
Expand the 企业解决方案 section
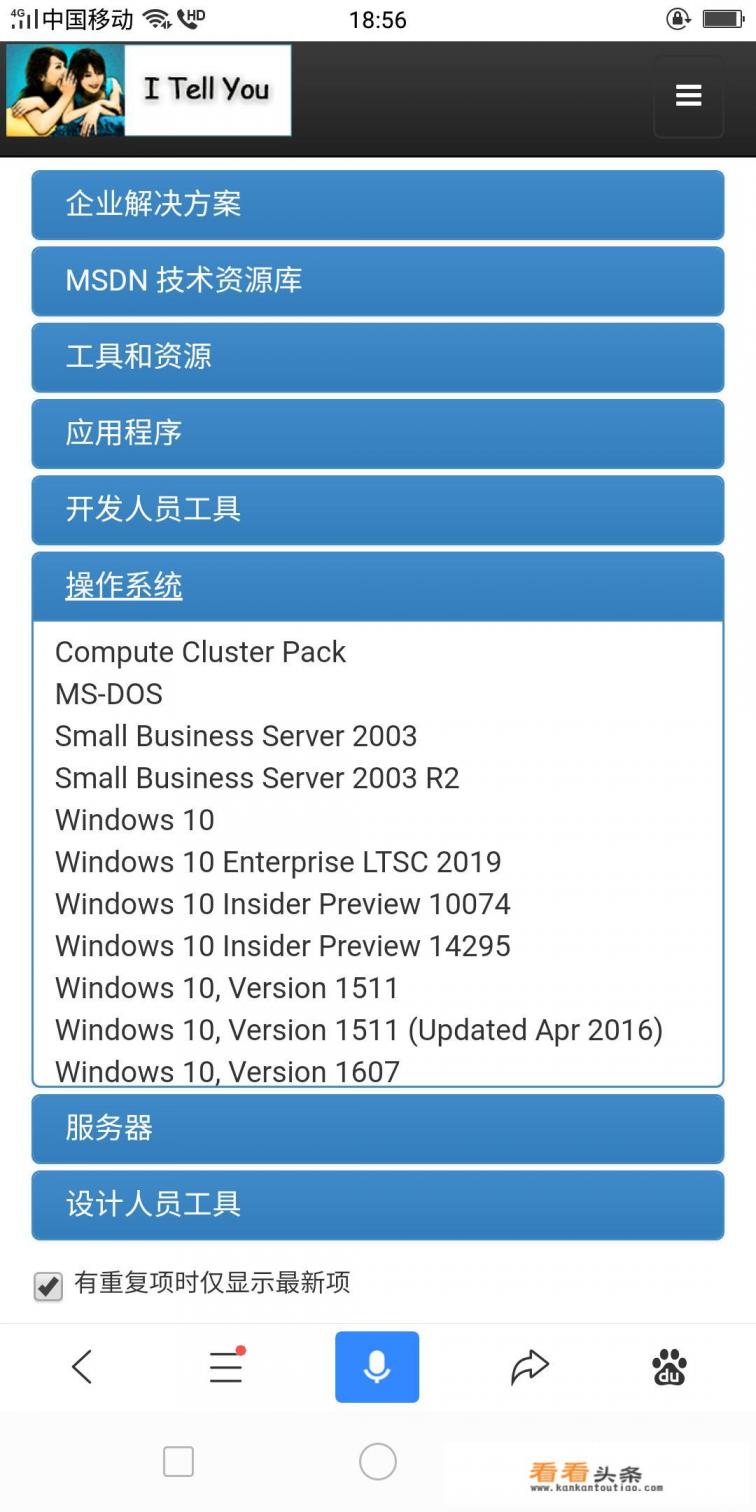coord(377,204)
